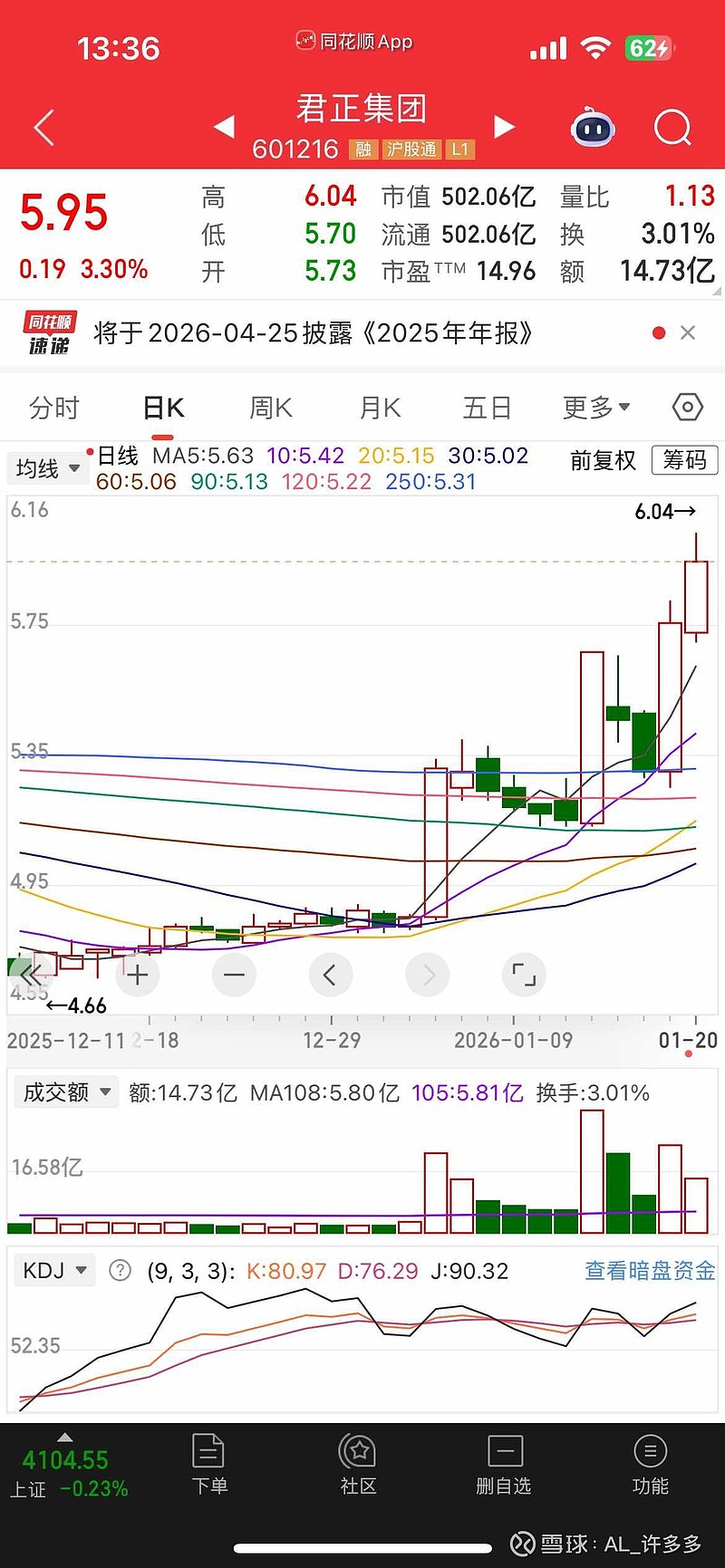
Task: Open the robot AI assistant
Action: click(x=594, y=128)
